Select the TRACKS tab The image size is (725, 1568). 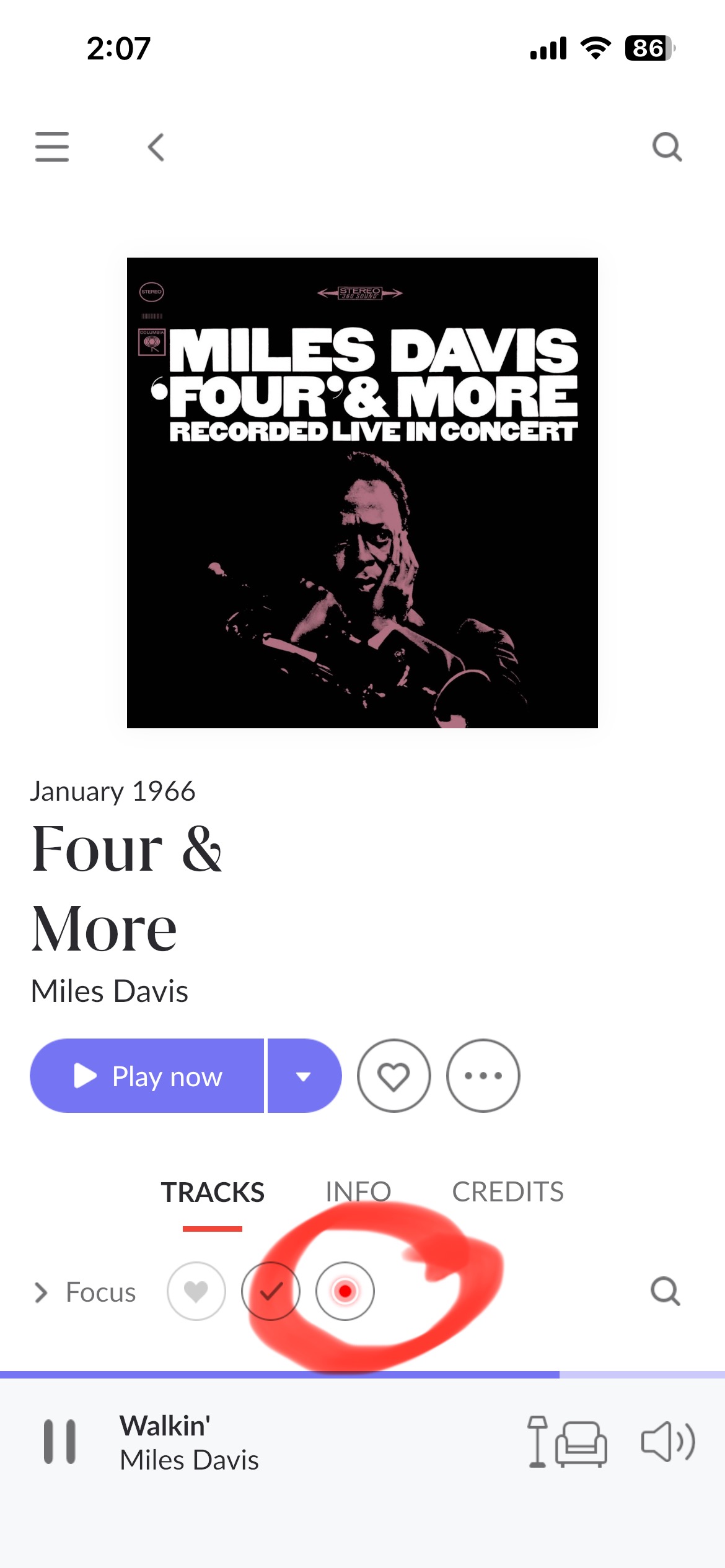(213, 1192)
